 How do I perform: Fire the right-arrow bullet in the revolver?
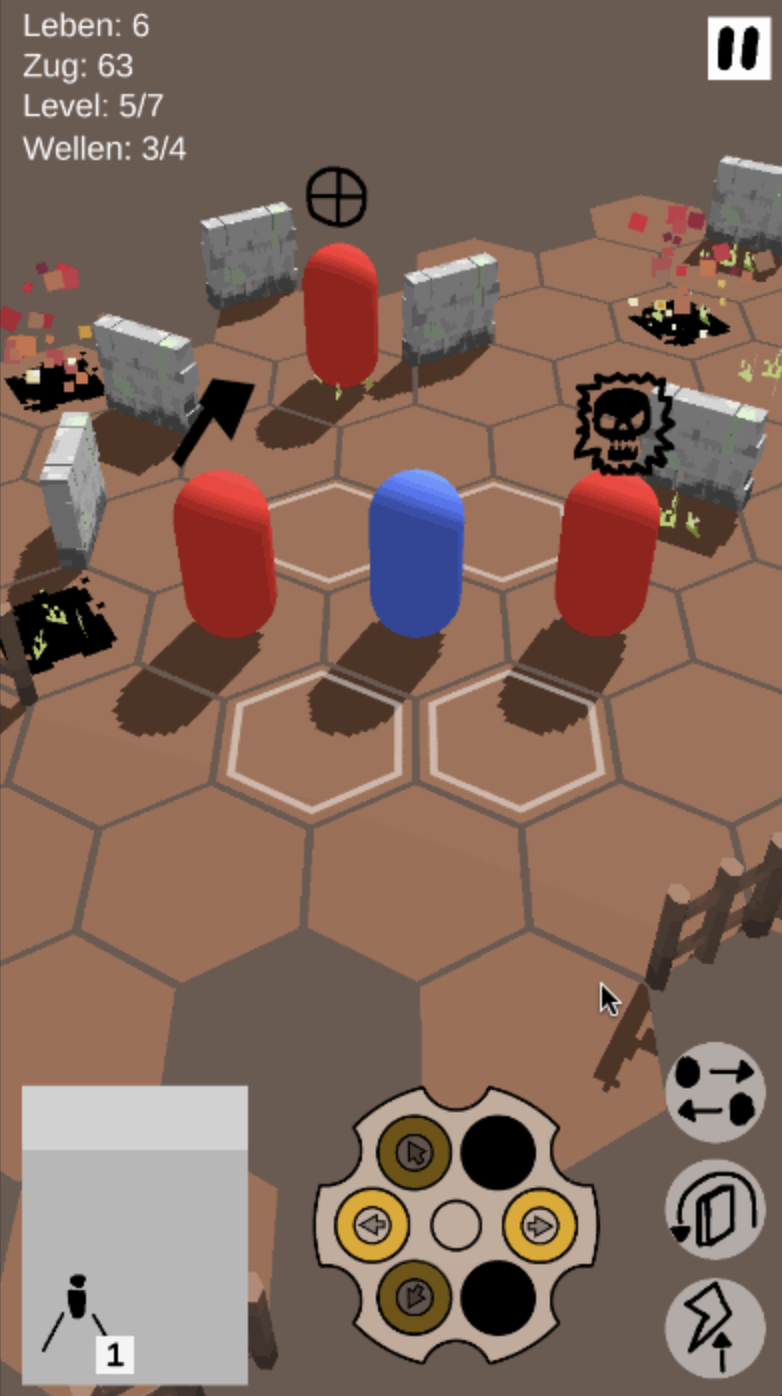point(539,1225)
